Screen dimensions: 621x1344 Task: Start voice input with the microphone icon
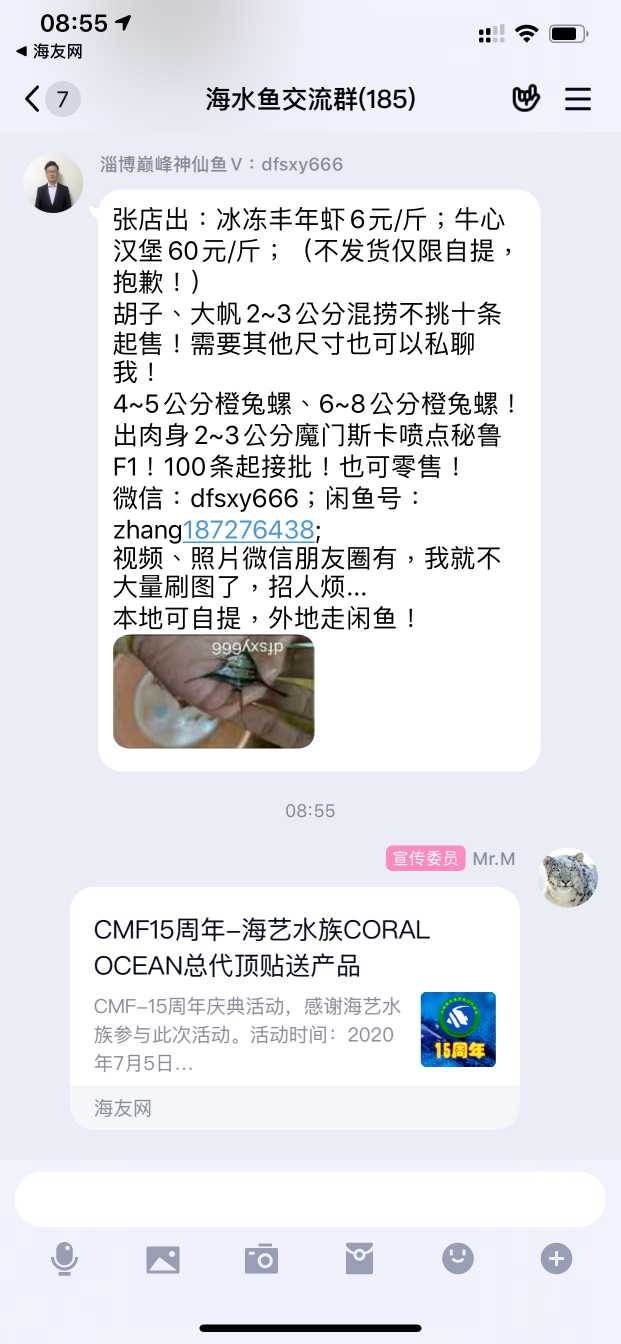click(64, 1258)
